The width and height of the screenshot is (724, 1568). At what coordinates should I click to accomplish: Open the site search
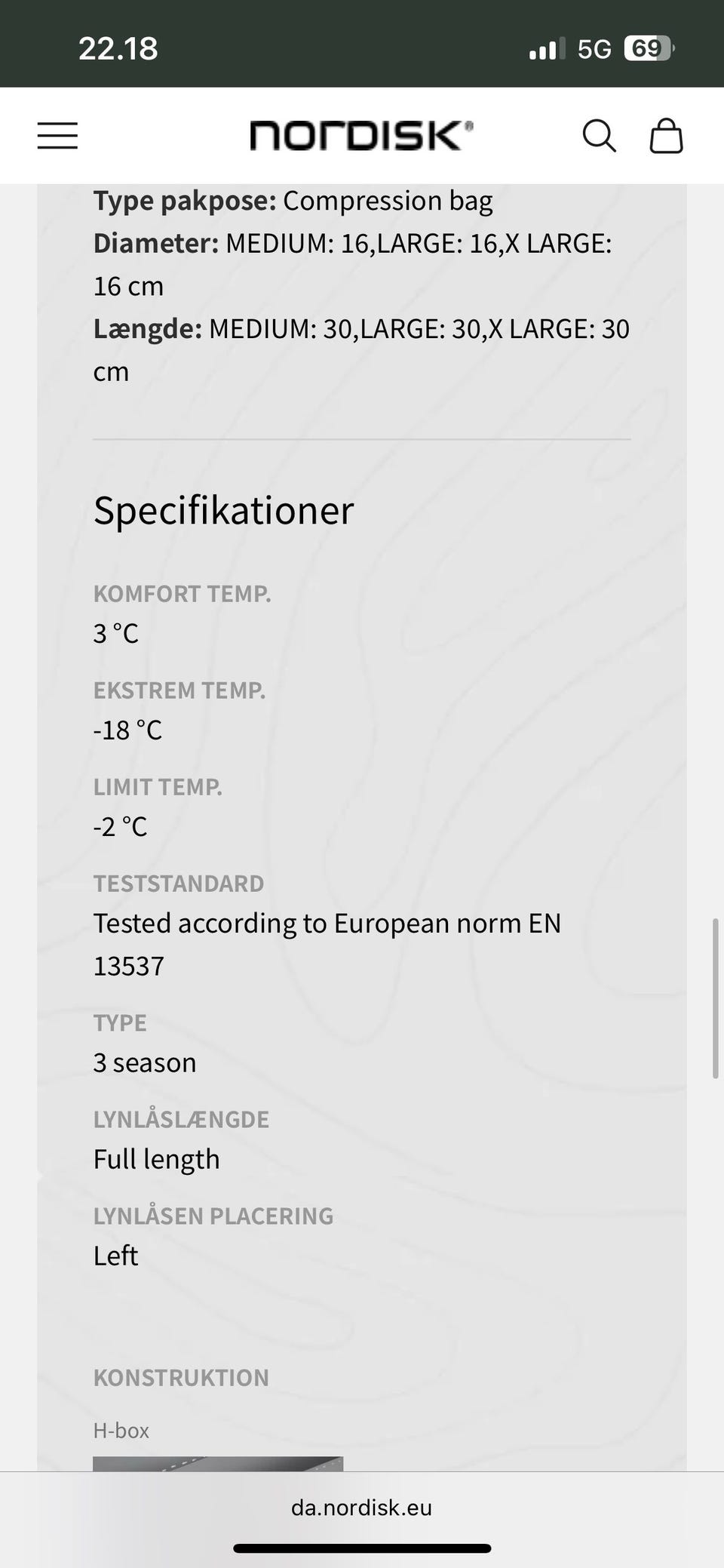click(x=599, y=136)
